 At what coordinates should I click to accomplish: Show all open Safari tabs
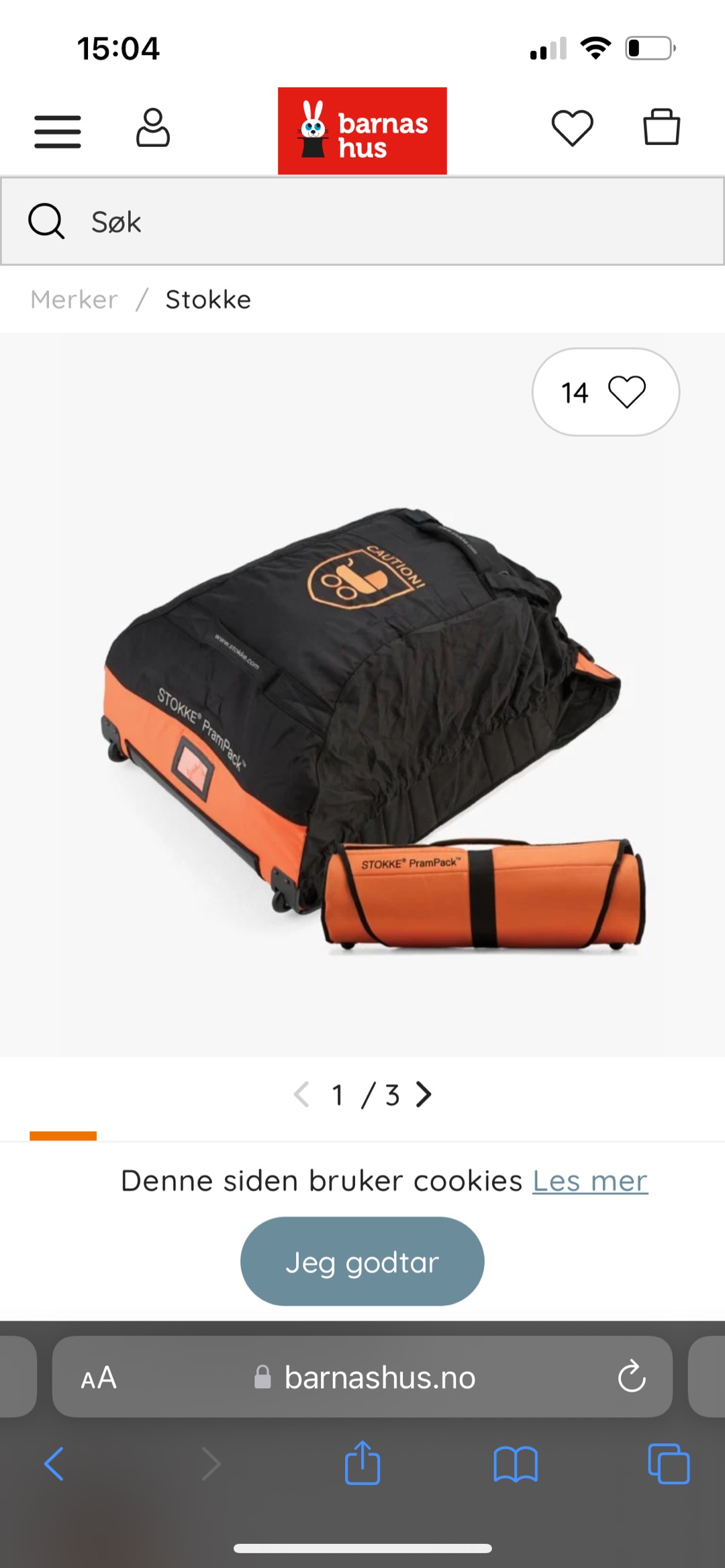click(x=669, y=1463)
